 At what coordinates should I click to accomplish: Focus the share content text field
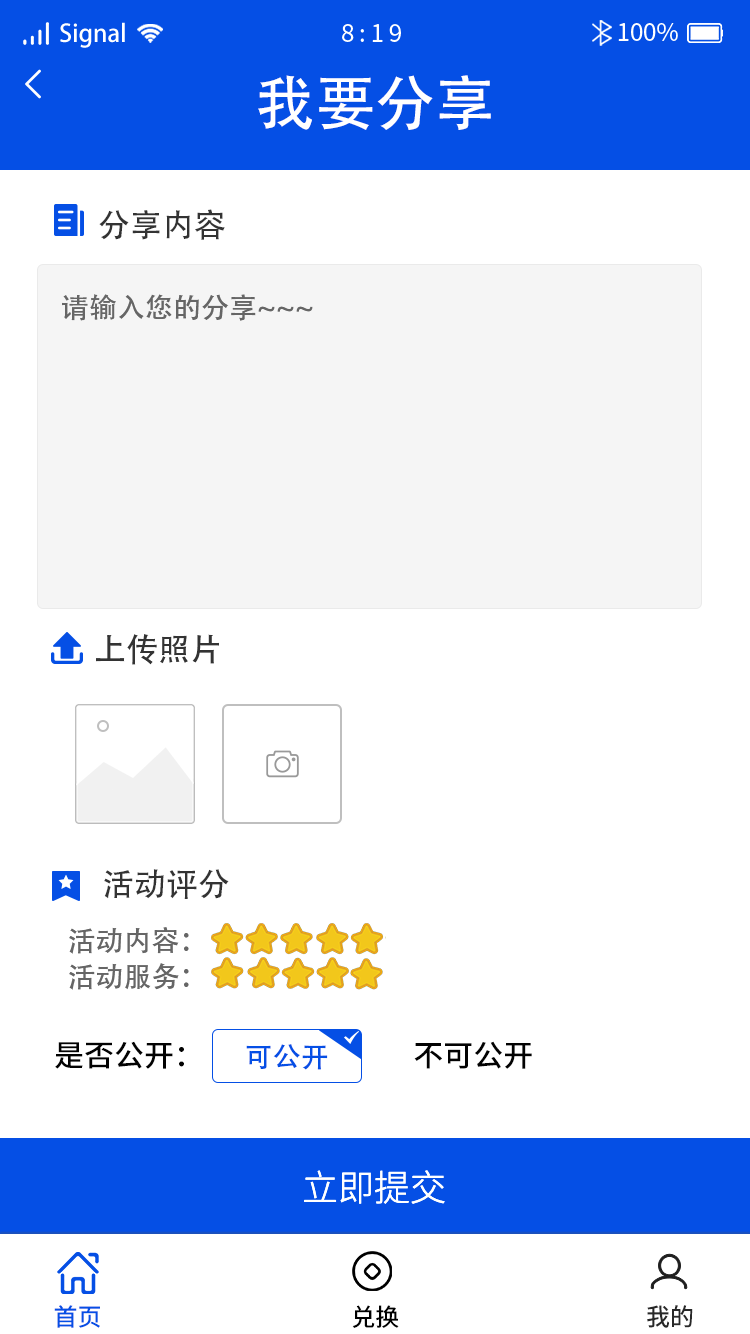pyautogui.click(x=369, y=436)
